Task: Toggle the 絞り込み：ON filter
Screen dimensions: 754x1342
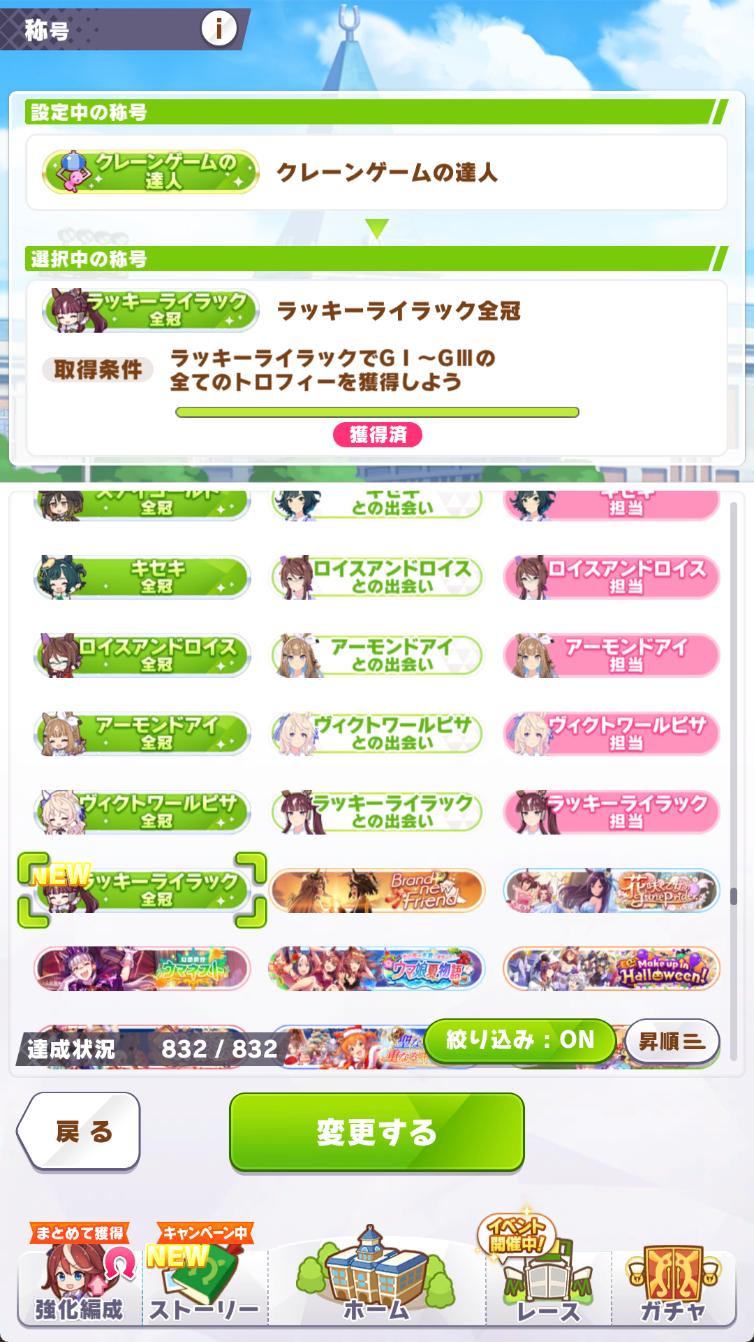Action: 519,1040
